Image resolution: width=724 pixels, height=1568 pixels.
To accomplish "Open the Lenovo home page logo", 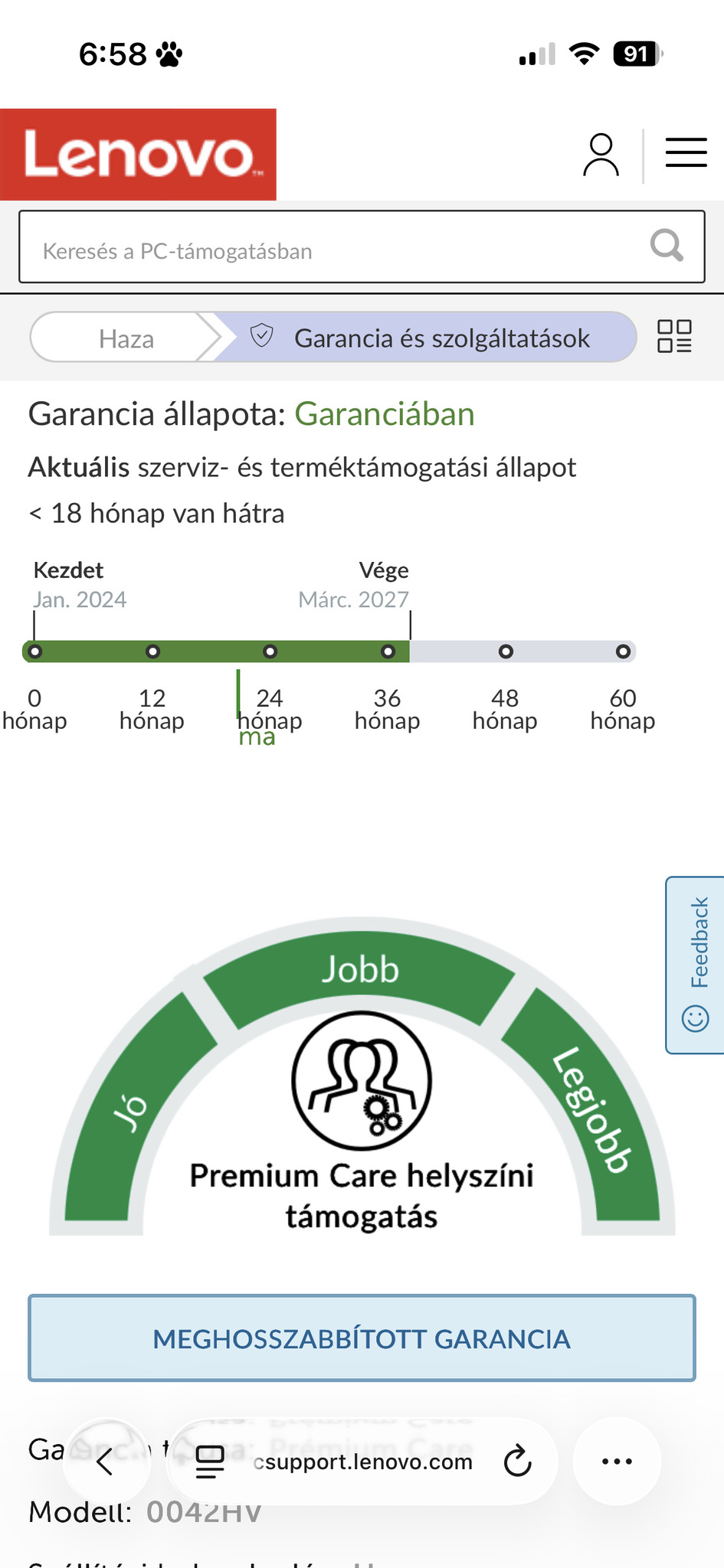I will point(138,155).
